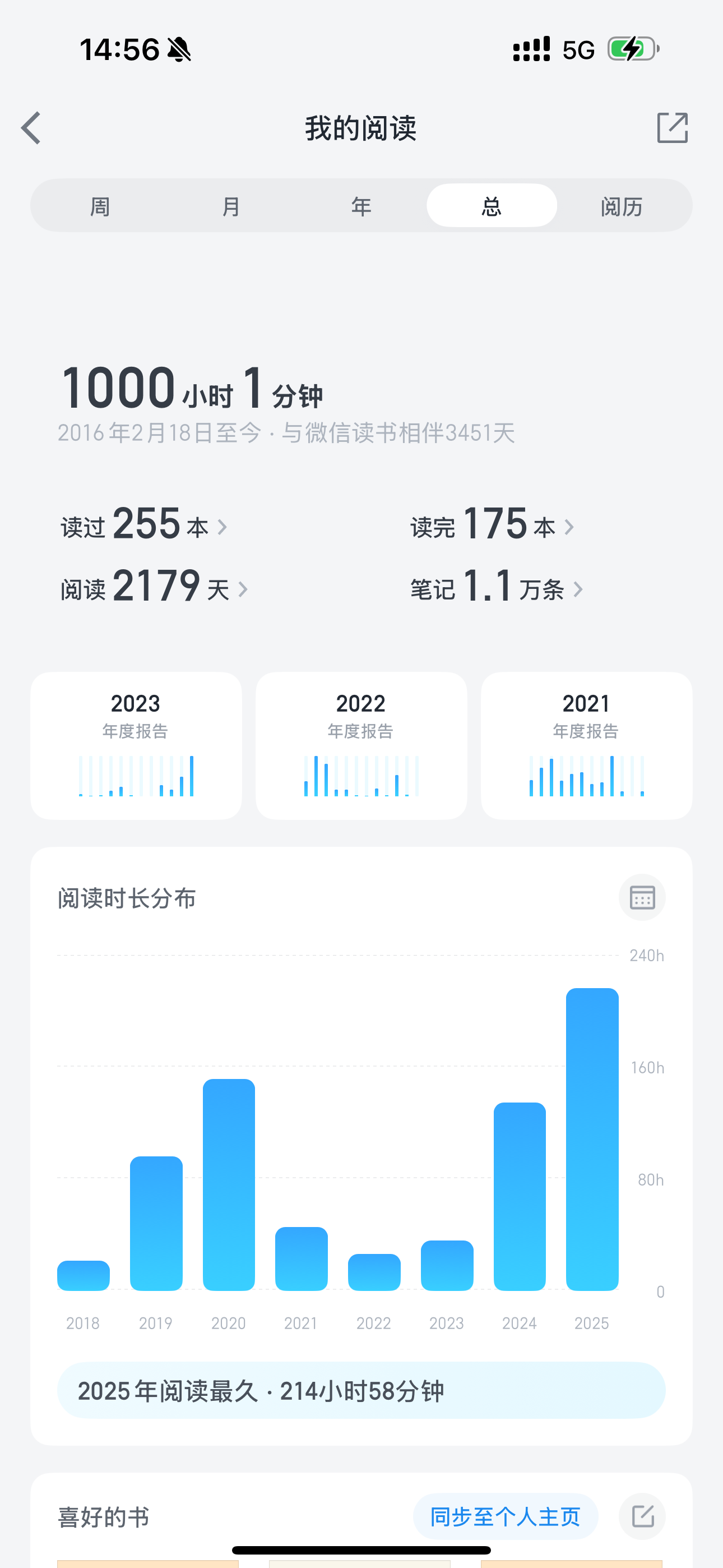Share reading stats via top-right icon
This screenshot has width=723, height=1568.
pyautogui.click(x=672, y=128)
